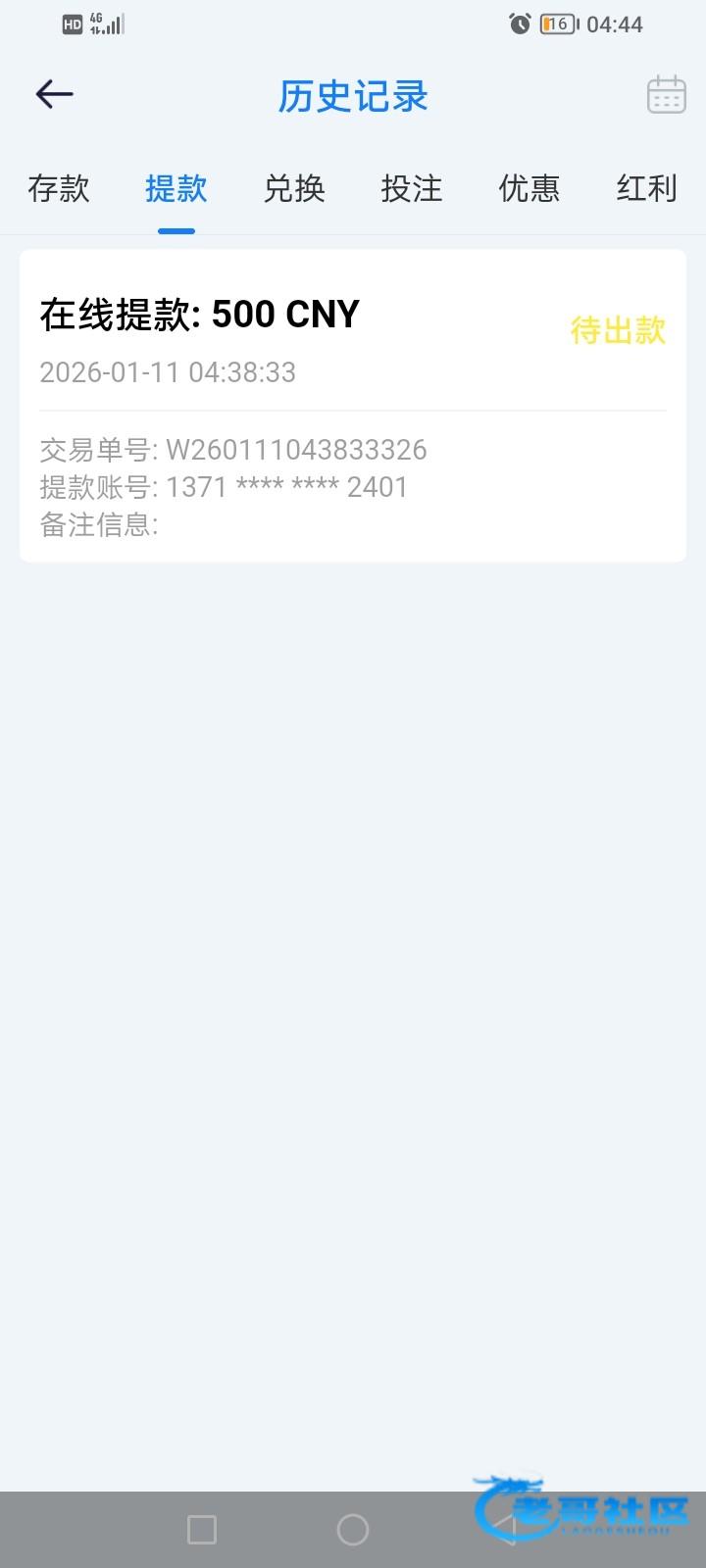Open the 500 CNY withdrawal record
This screenshot has width=706, height=1568.
point(353,405)
